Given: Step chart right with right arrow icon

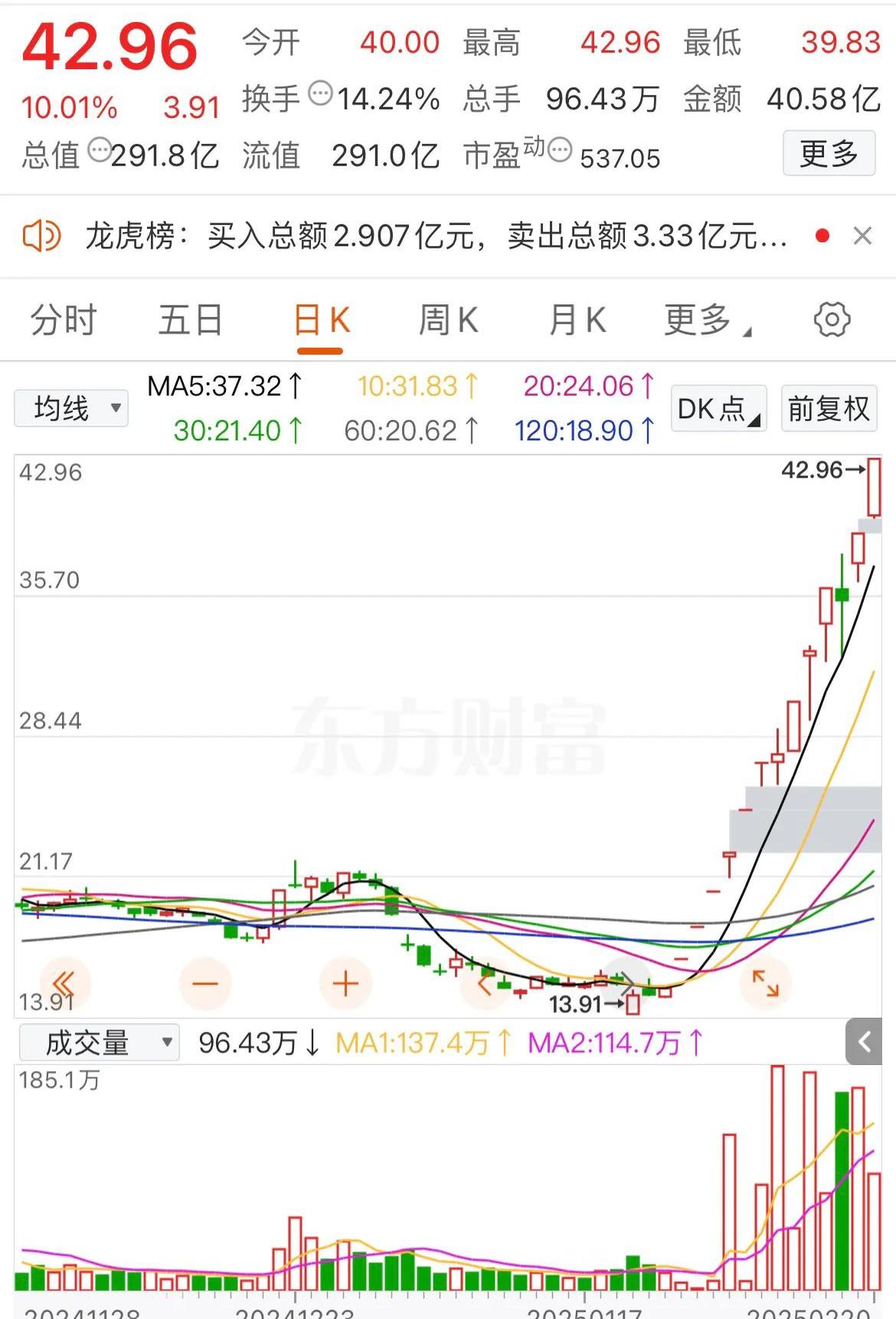Looking at the screenshot, I should (x=625, y=983).
